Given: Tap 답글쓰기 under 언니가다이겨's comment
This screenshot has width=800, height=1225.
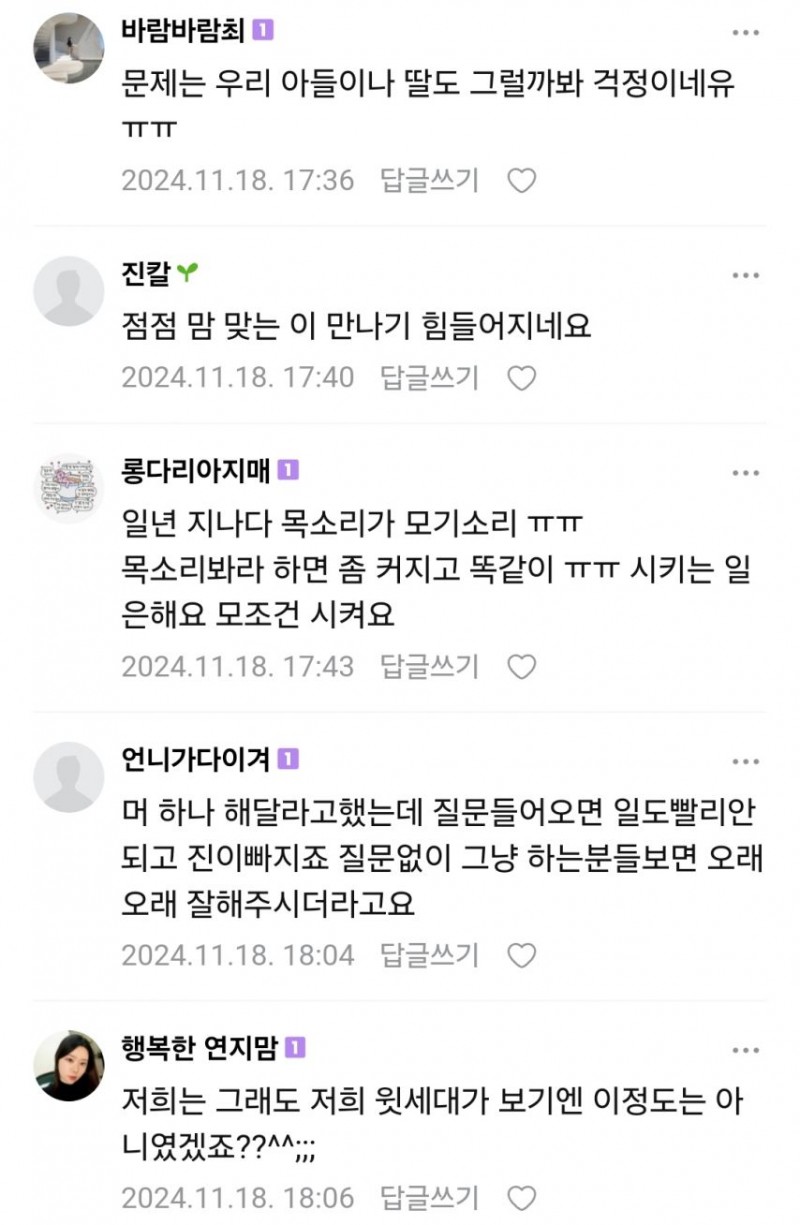Looking at the screenshot, I should pyautogui.click(x=429, y=955).
